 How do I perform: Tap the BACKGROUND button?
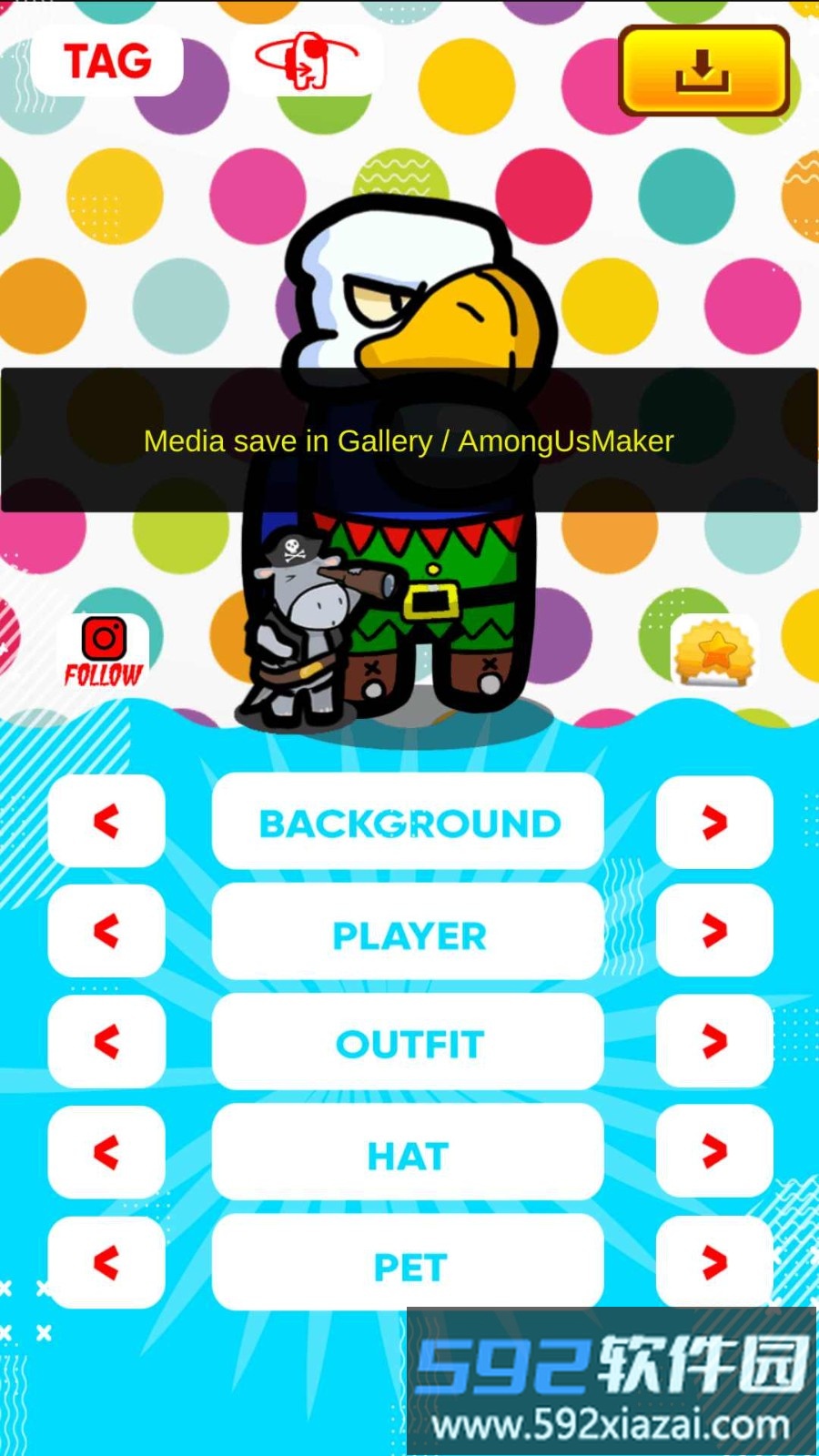408,823
